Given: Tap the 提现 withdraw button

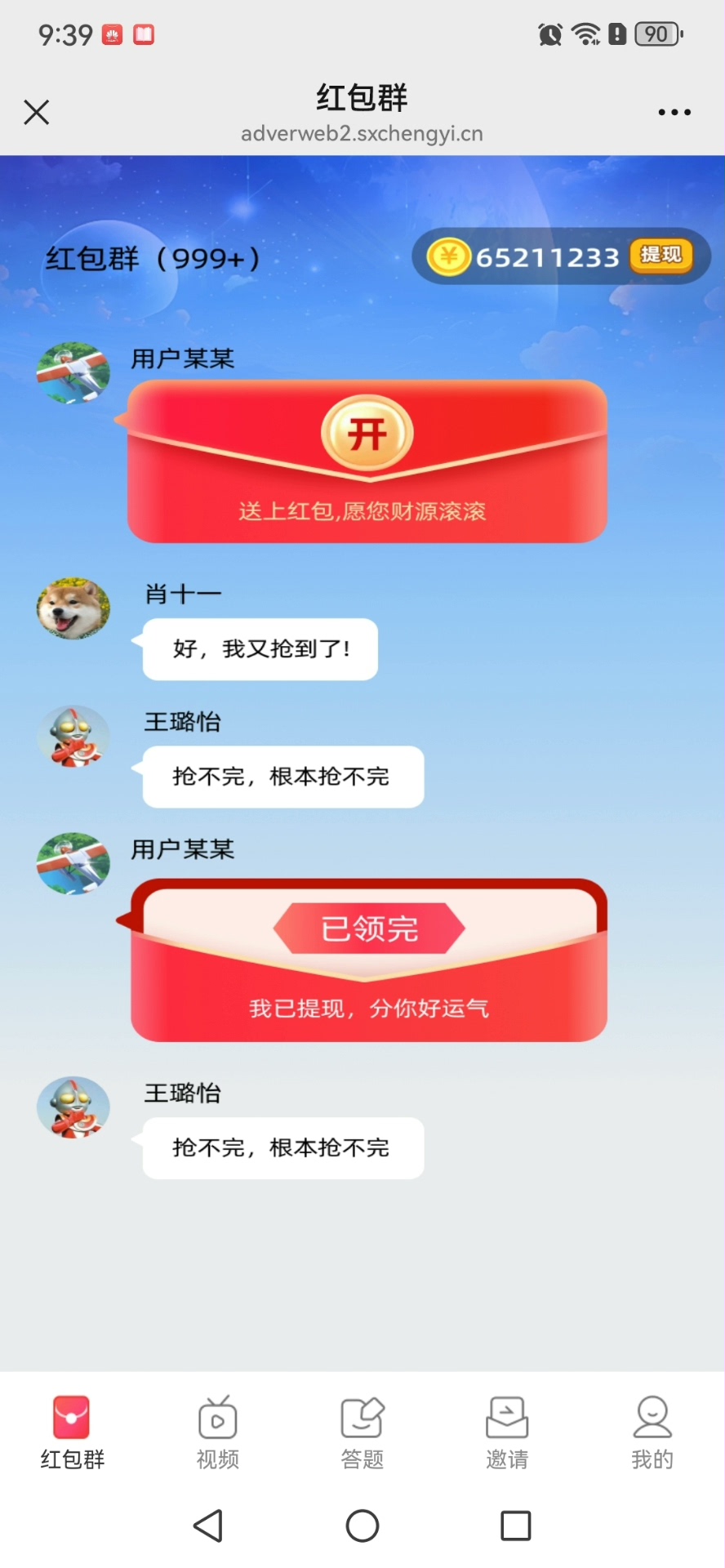Looking at the screenshot, I should click(x=661, y=256).
